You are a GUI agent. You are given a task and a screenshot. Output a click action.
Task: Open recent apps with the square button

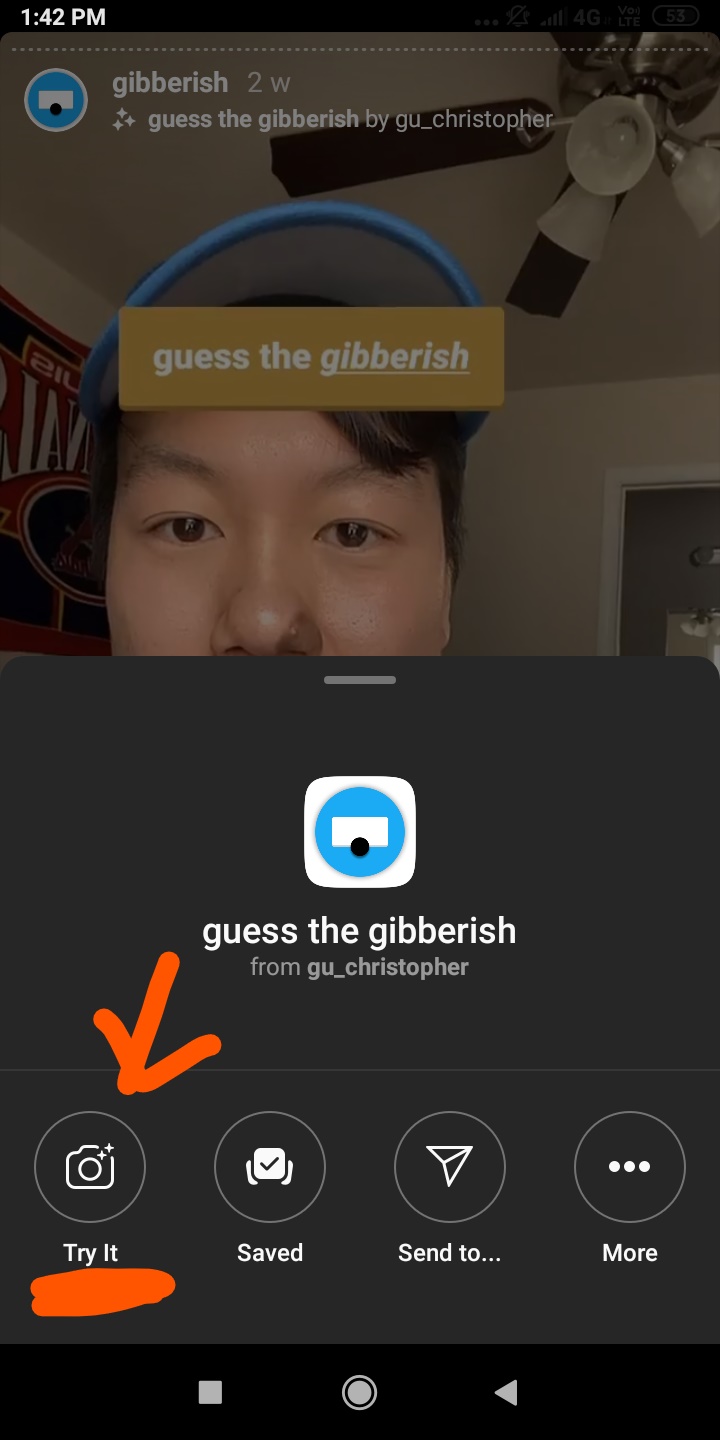coord(210,1393)
